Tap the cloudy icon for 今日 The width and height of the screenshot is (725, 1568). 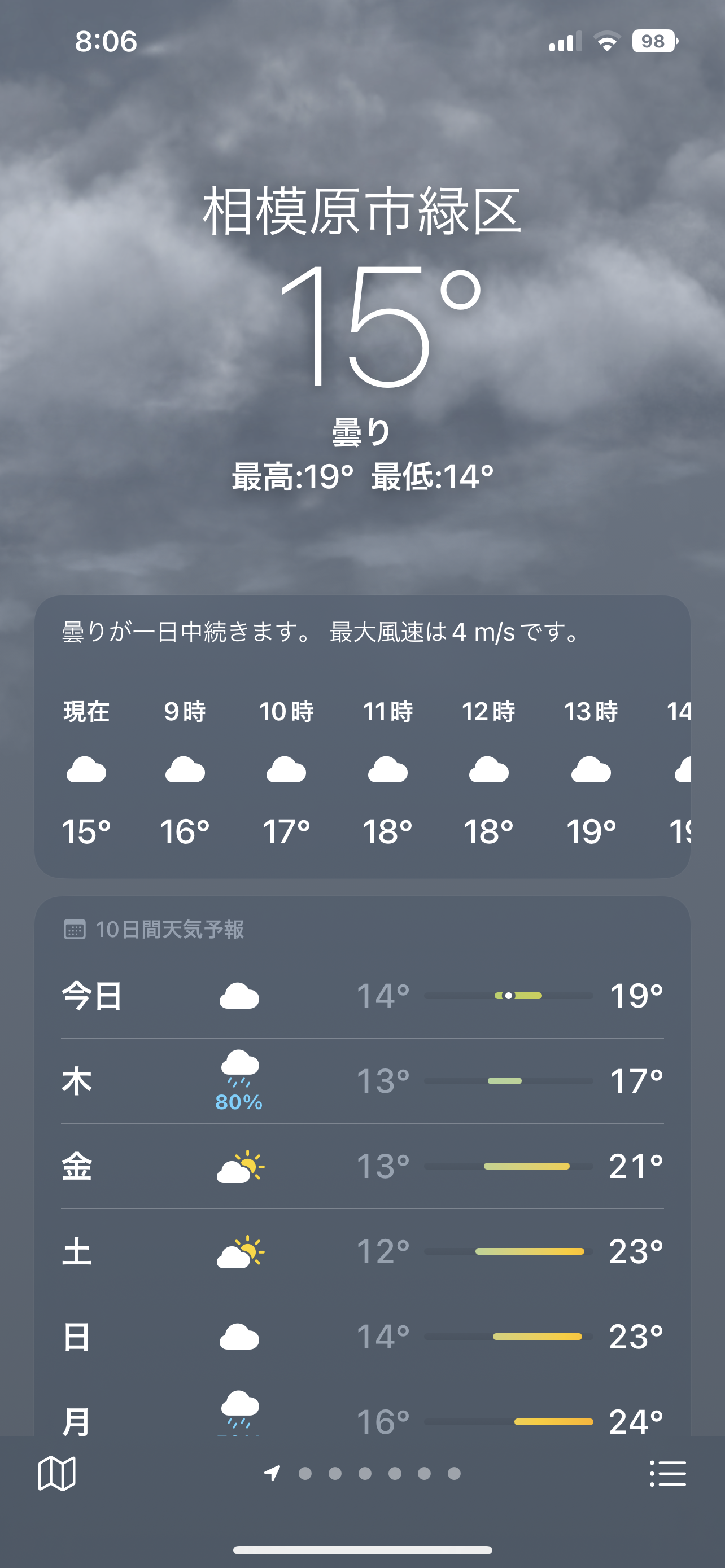[x=239, y=996]
